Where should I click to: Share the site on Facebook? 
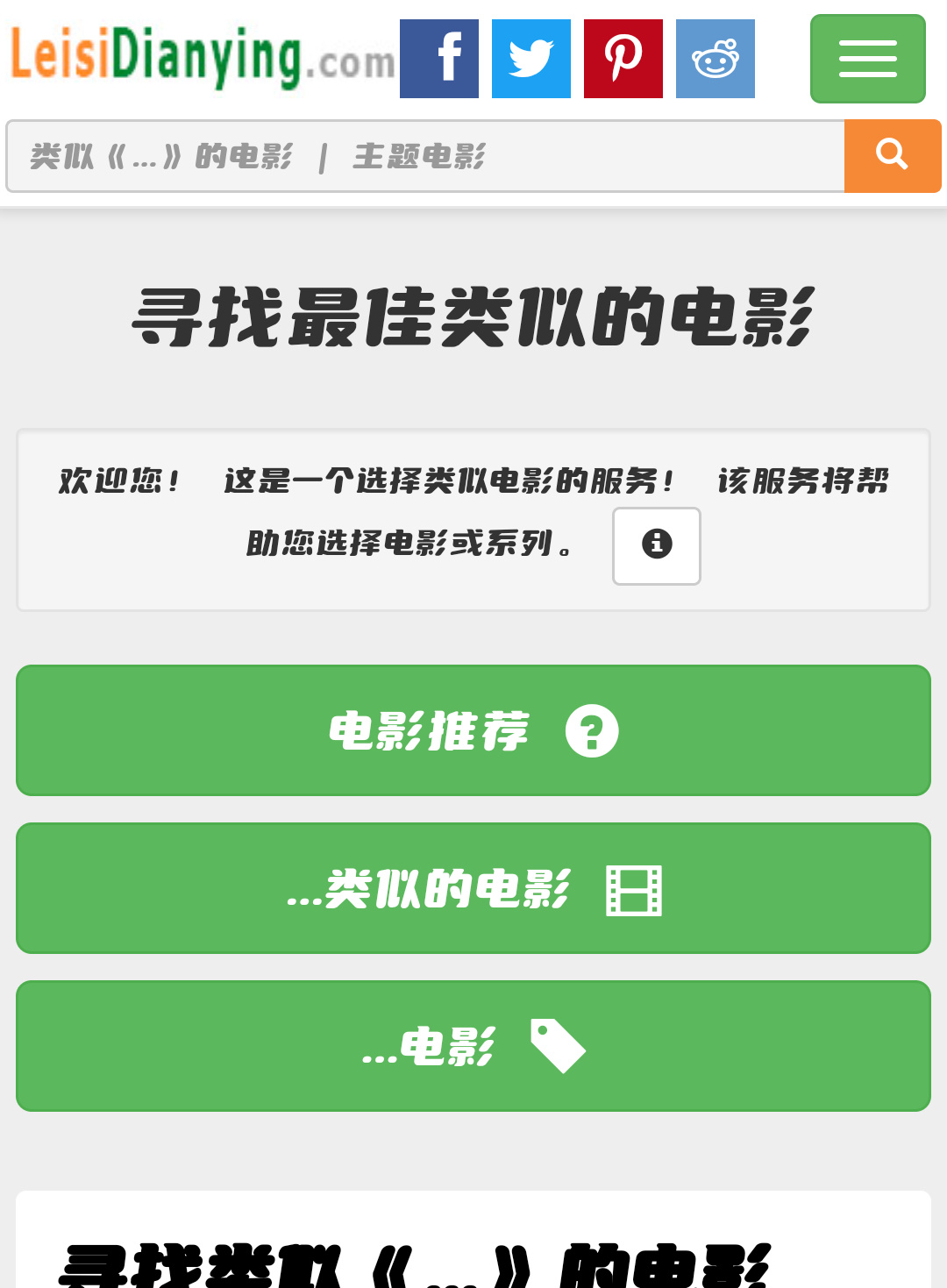coord(438,59)
